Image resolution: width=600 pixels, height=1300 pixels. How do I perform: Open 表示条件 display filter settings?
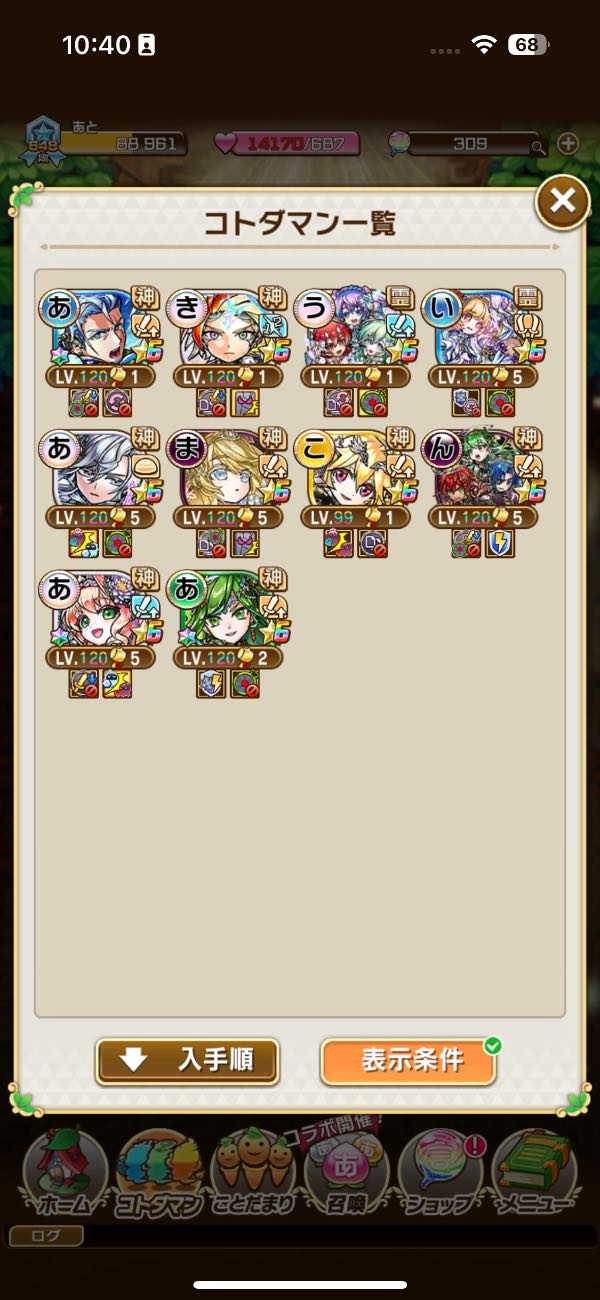pos(408,1061)
